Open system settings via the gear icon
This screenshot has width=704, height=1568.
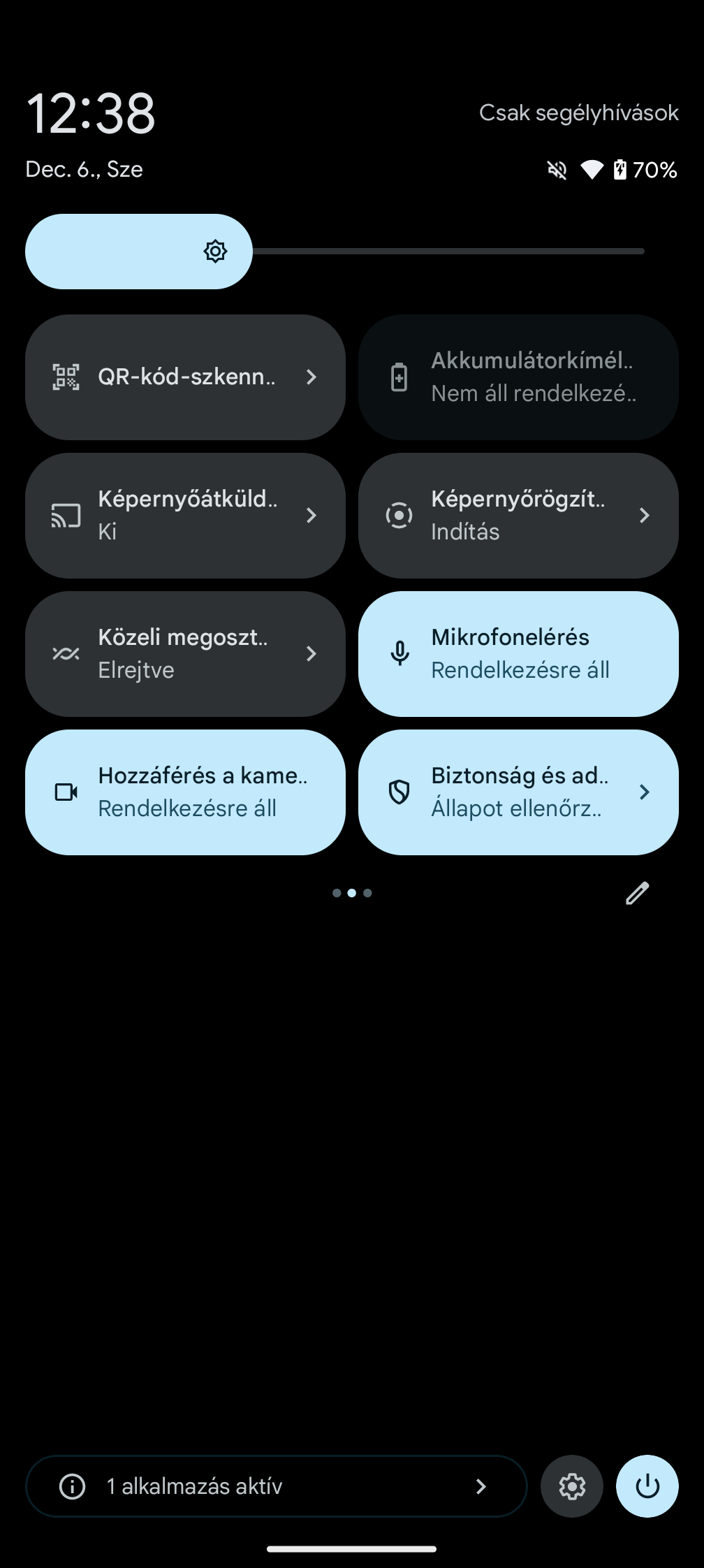click(572, 1486)
